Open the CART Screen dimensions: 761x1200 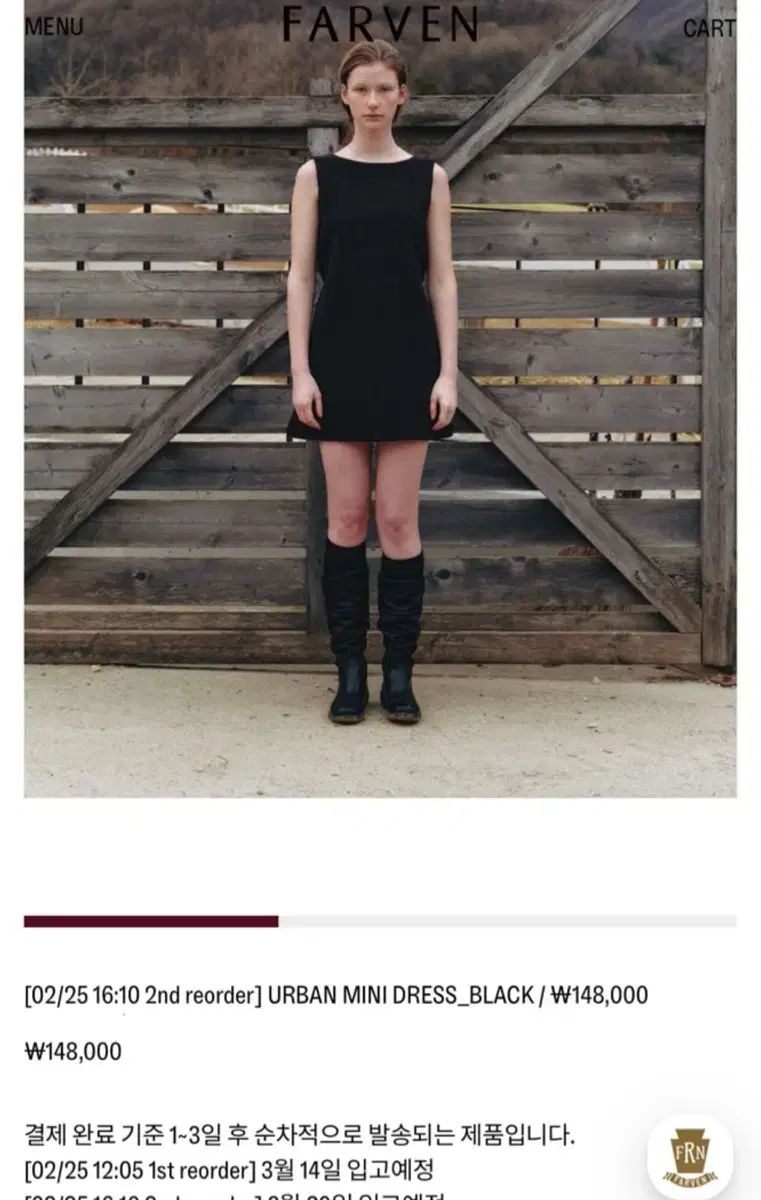709,28
